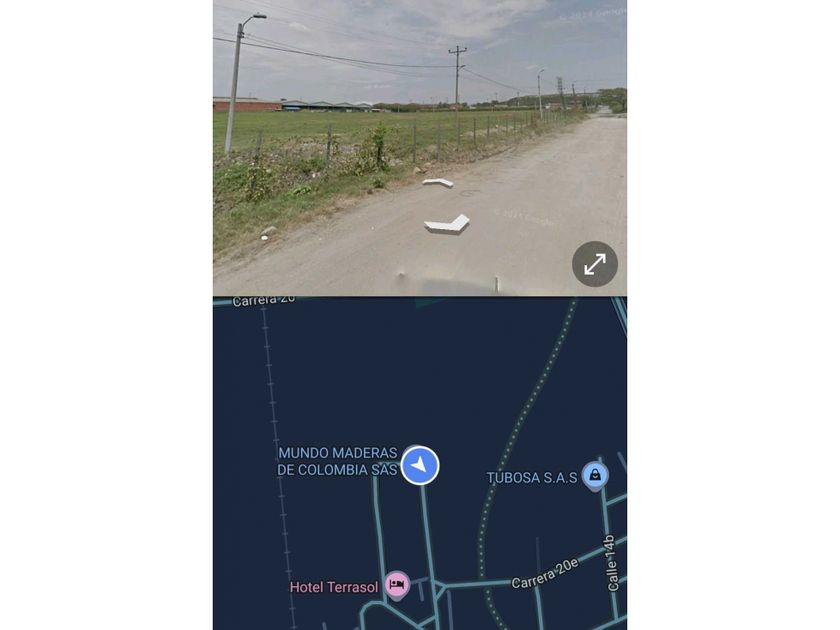
Task: Open Hotel Terrasol map marker
Action: coord(397,585)
